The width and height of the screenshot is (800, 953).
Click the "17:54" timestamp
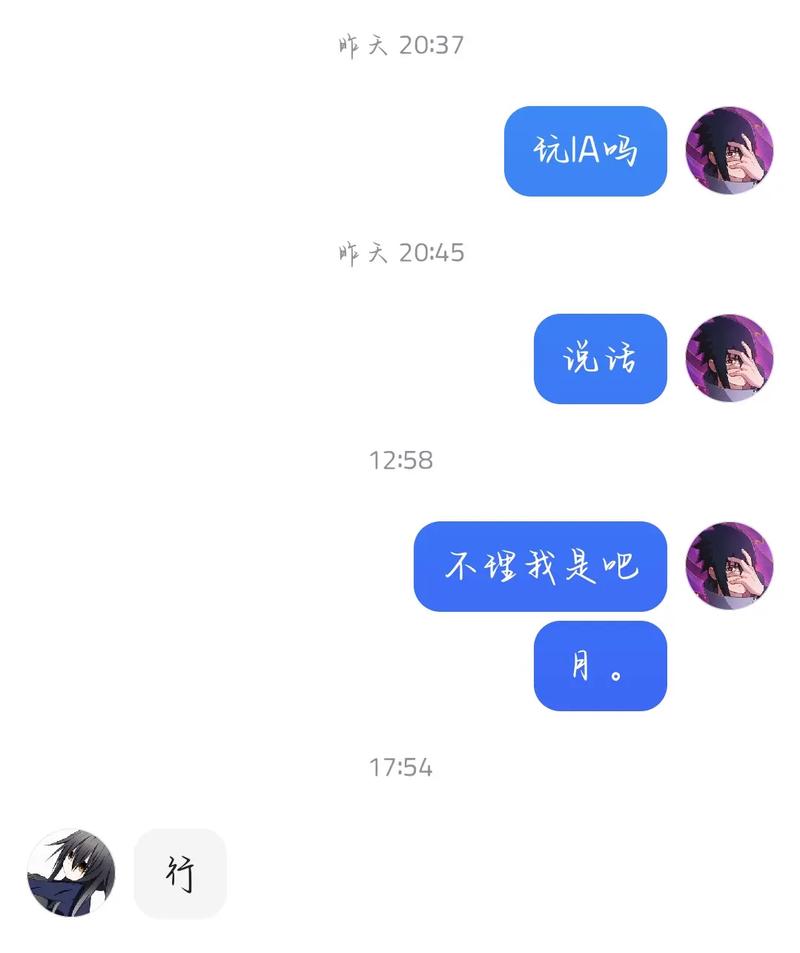[x=400, y=768]
